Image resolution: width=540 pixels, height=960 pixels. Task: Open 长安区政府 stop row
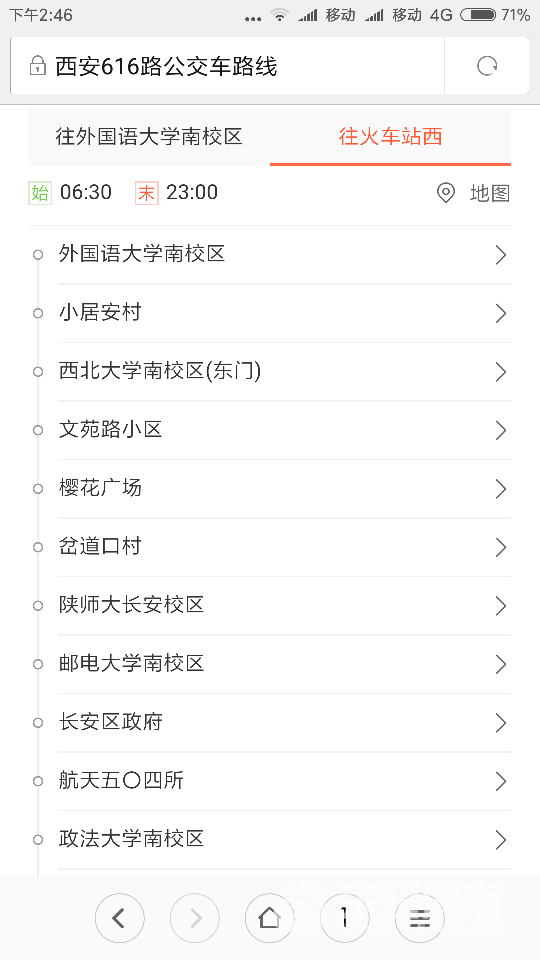[269, 723]
